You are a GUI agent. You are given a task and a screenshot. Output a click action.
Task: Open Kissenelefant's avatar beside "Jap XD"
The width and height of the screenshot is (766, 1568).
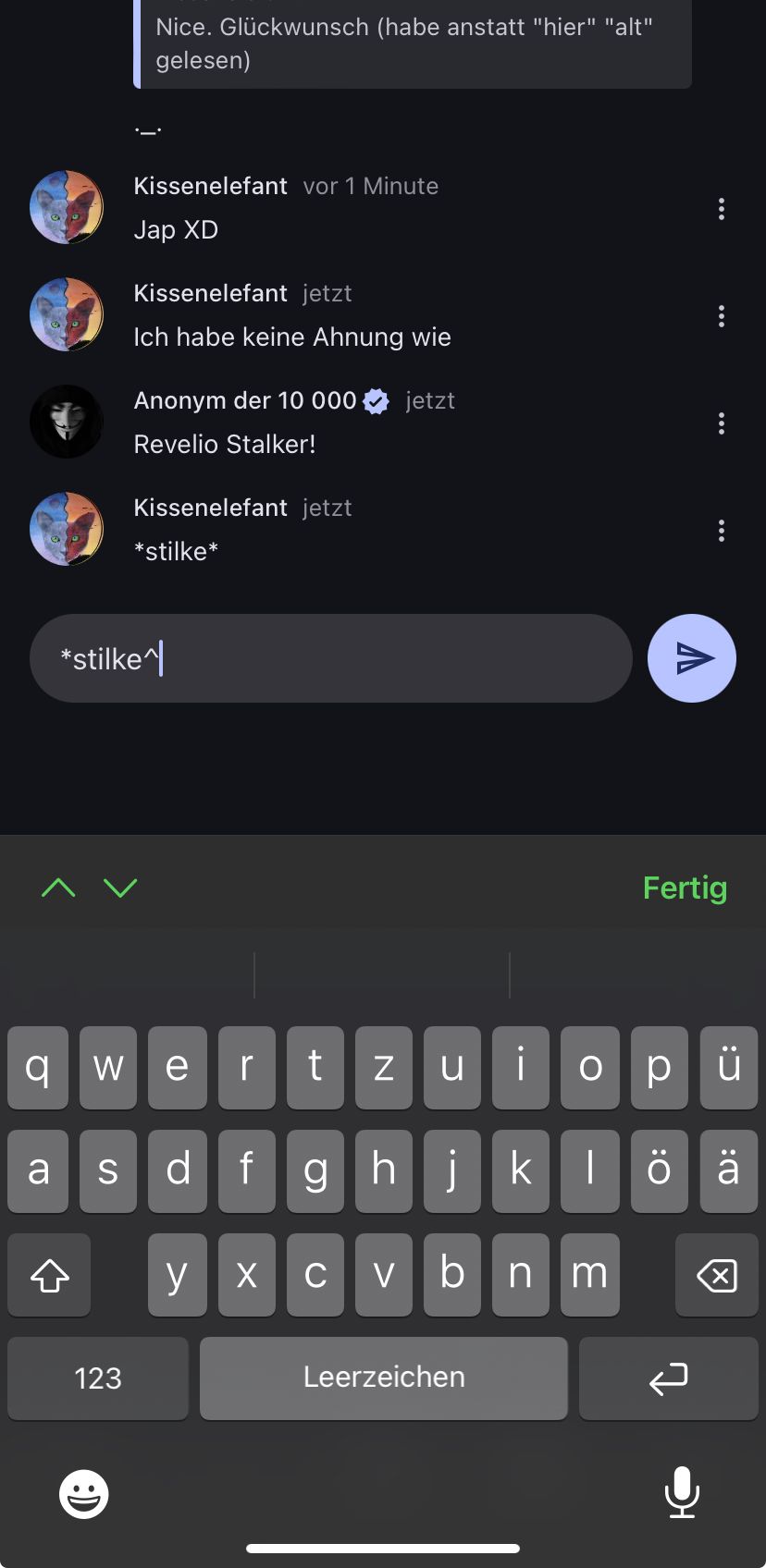[x=67, y=207]
